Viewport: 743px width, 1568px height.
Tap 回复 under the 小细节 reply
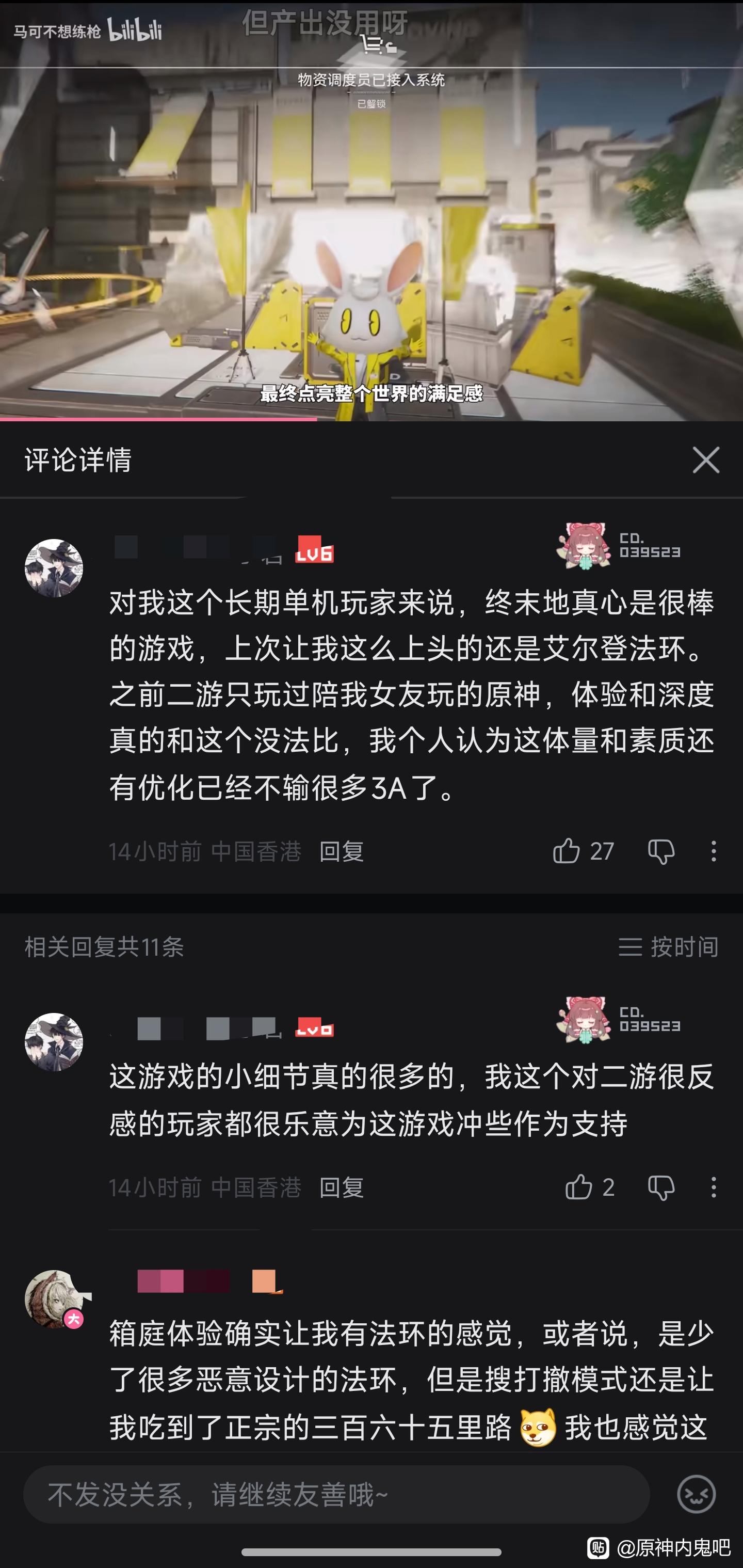pyautogui.click(x=342, y=1187)
